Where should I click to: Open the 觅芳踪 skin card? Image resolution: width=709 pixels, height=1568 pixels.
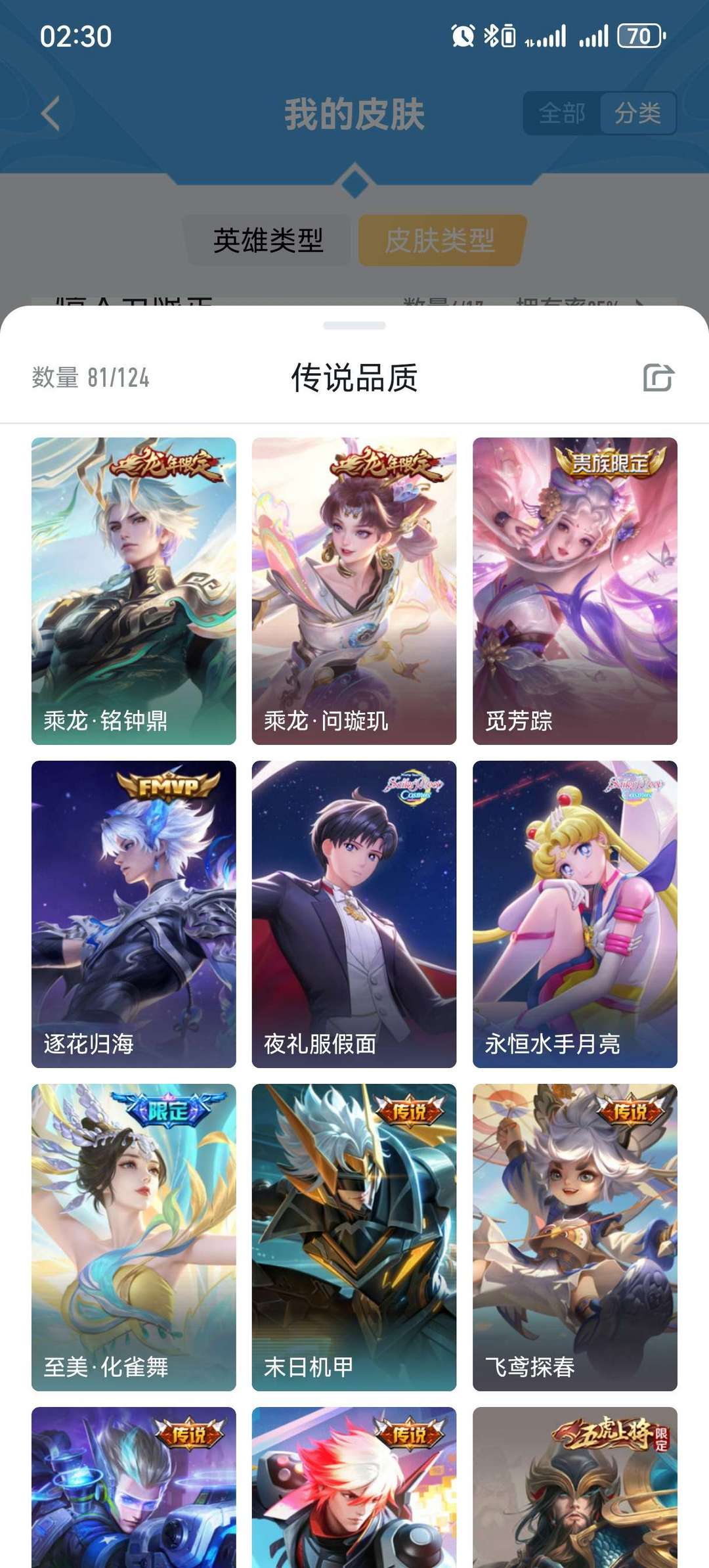pos(575,591)
